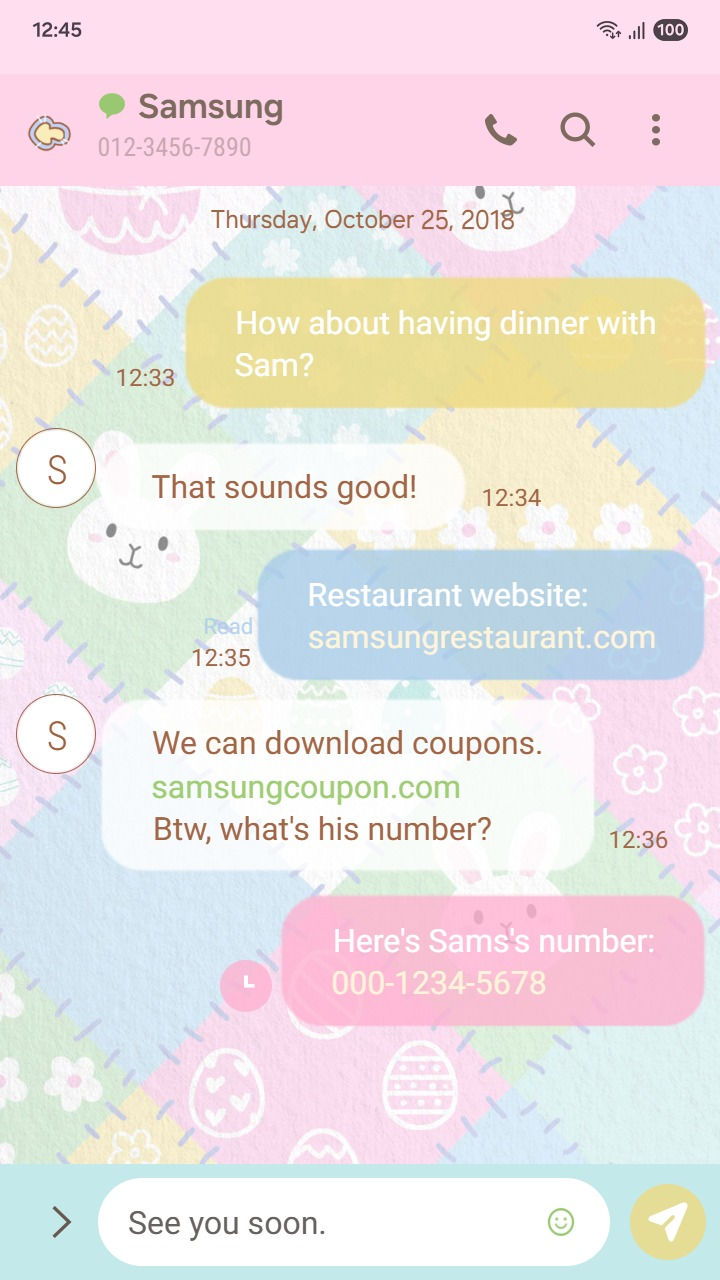
Task: Open the samsungrestaurant.com link
Action: coord(481,637)
